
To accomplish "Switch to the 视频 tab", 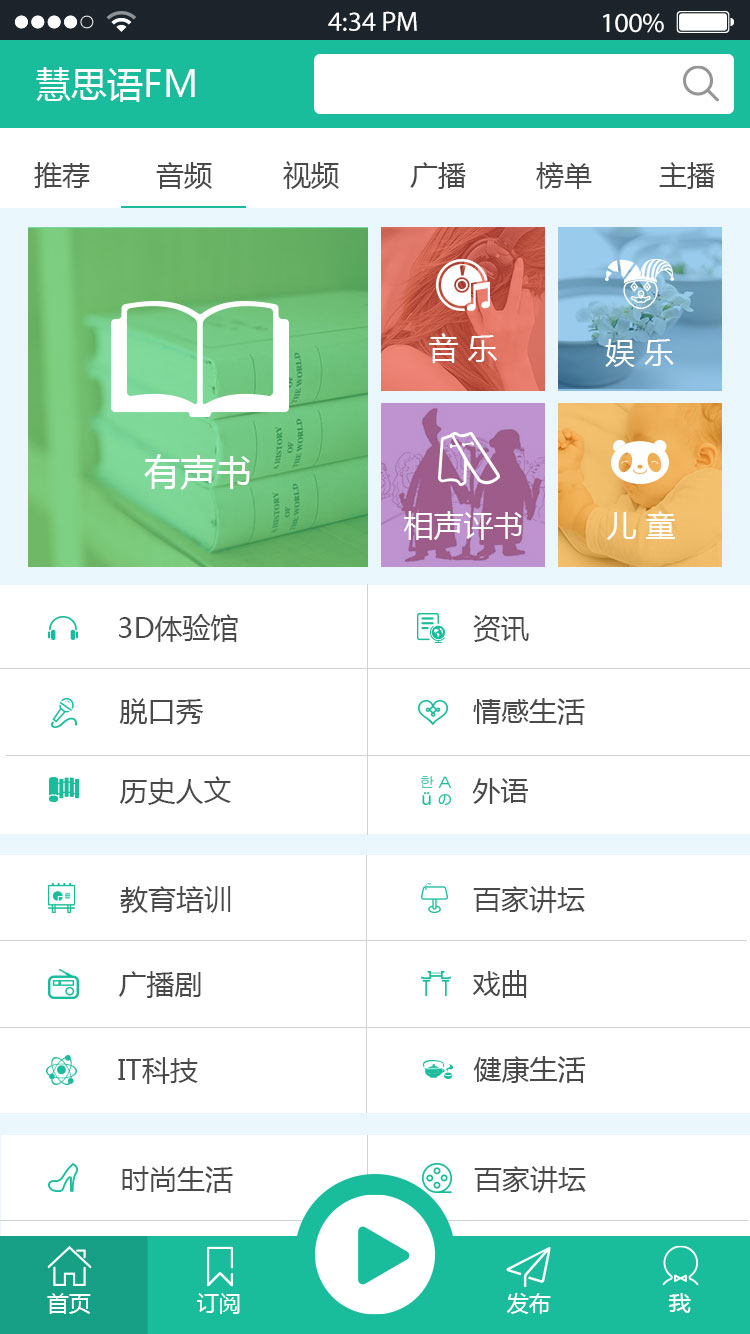I will [311, 176].
